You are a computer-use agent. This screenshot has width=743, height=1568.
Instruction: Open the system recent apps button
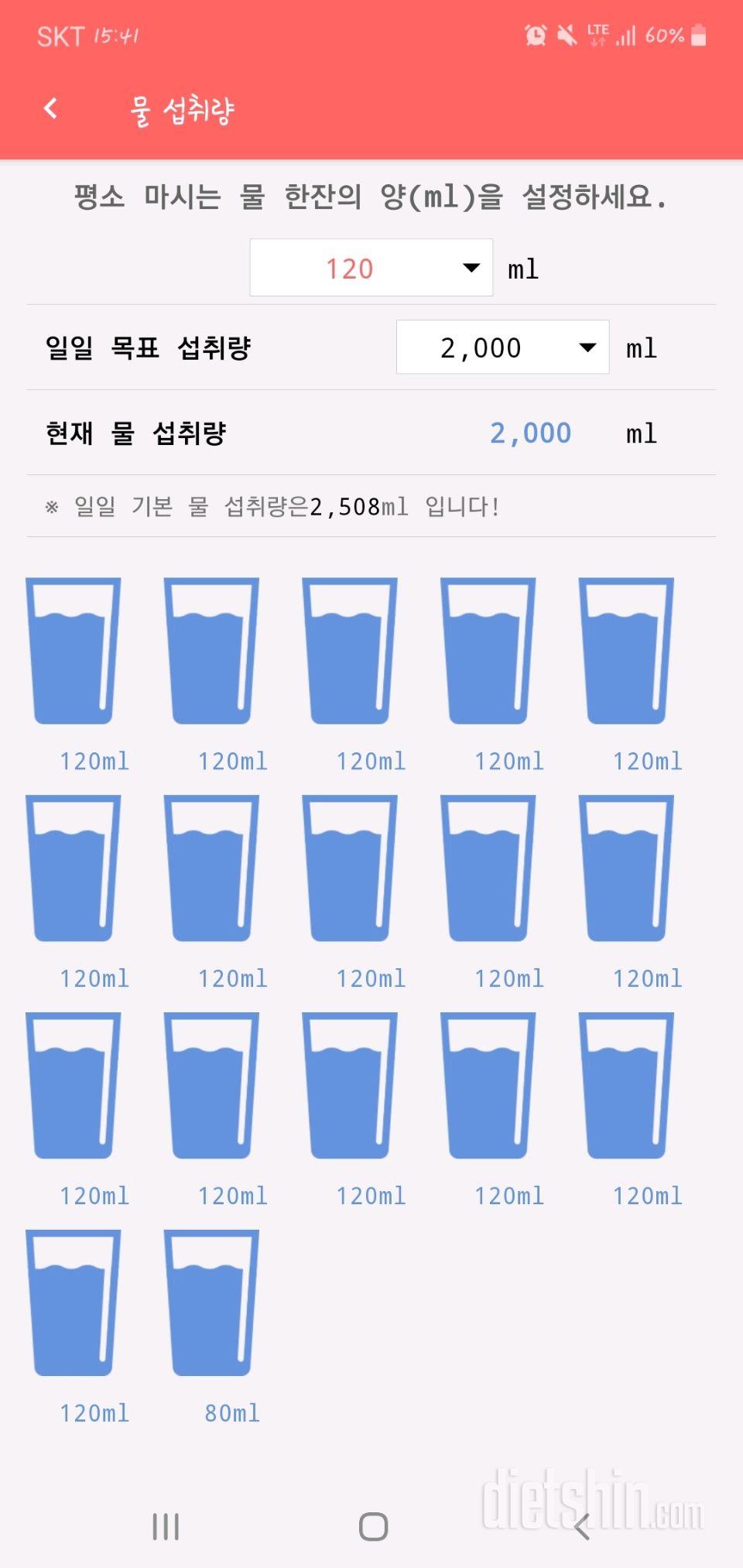pos(166,1527)
